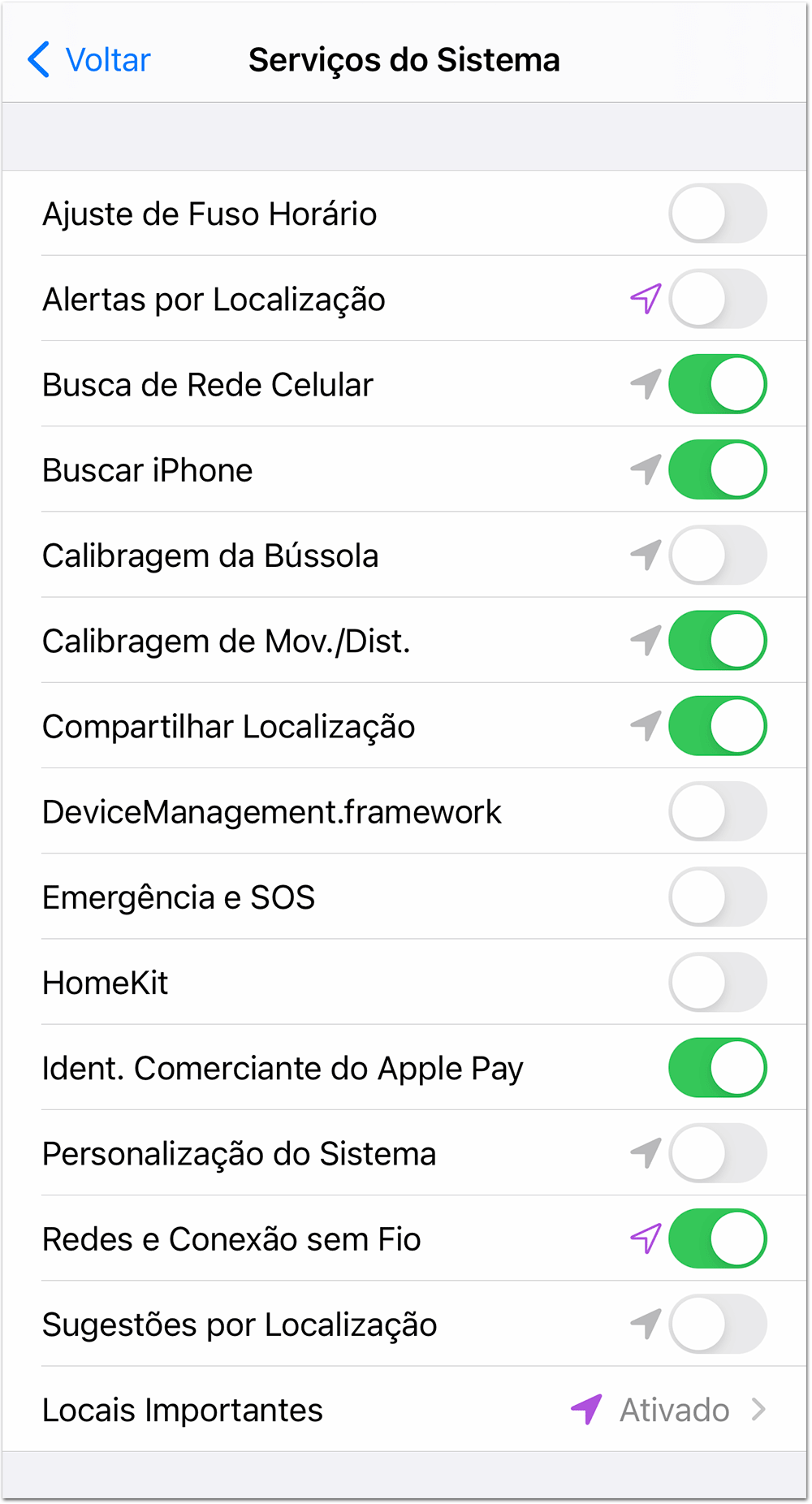Open Locais Importantes settings

coord(404,1410)
